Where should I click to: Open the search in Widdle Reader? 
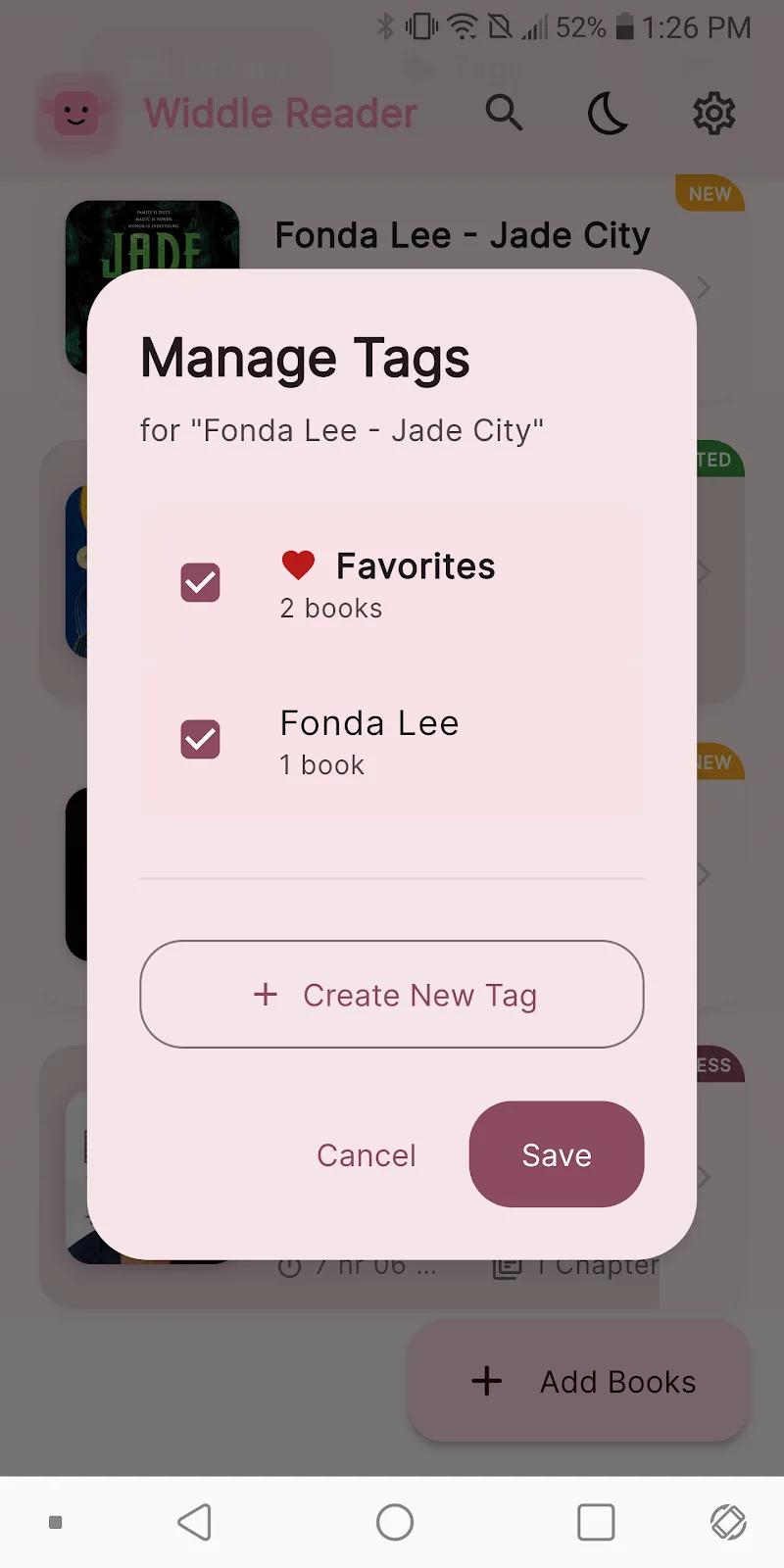(x=505, y=113)
